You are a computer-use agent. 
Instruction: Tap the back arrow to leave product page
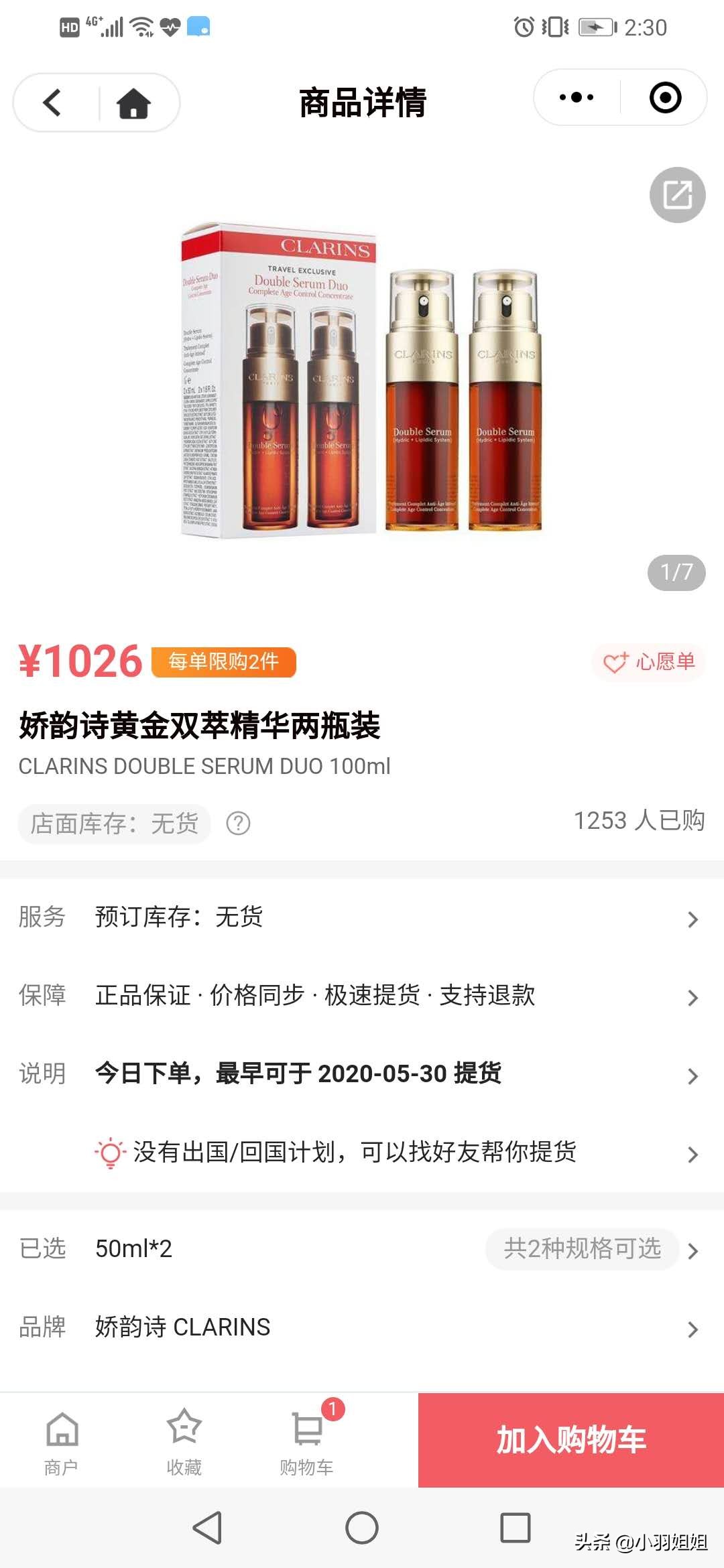pyautogui.click(x=52, y=104)
